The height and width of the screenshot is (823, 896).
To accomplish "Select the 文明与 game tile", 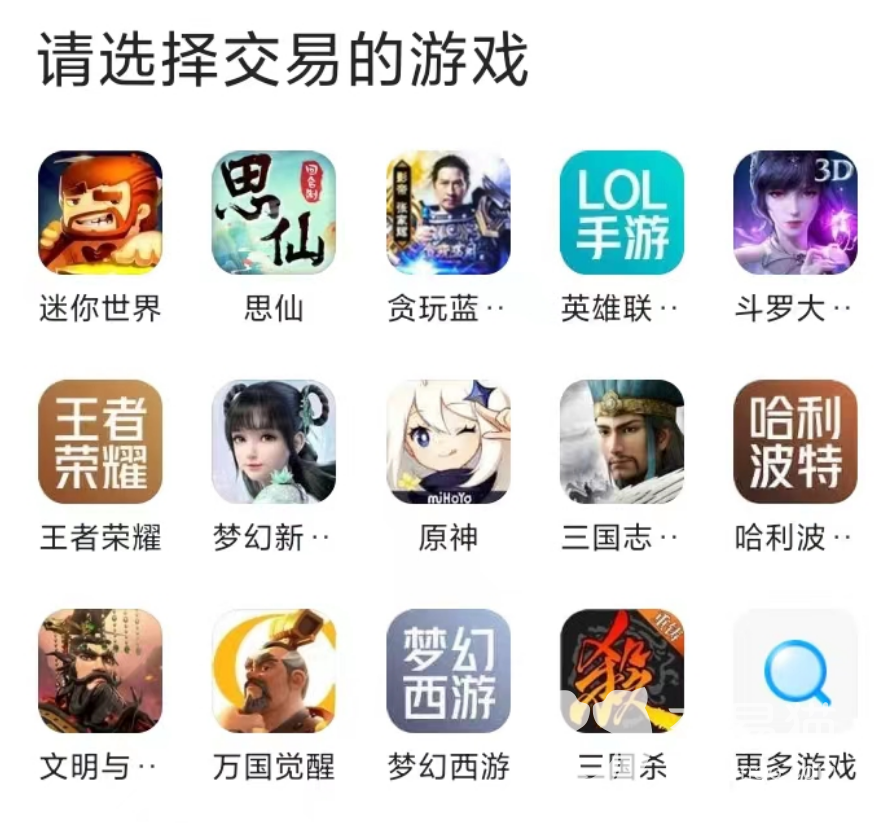I will coord(100,670).
